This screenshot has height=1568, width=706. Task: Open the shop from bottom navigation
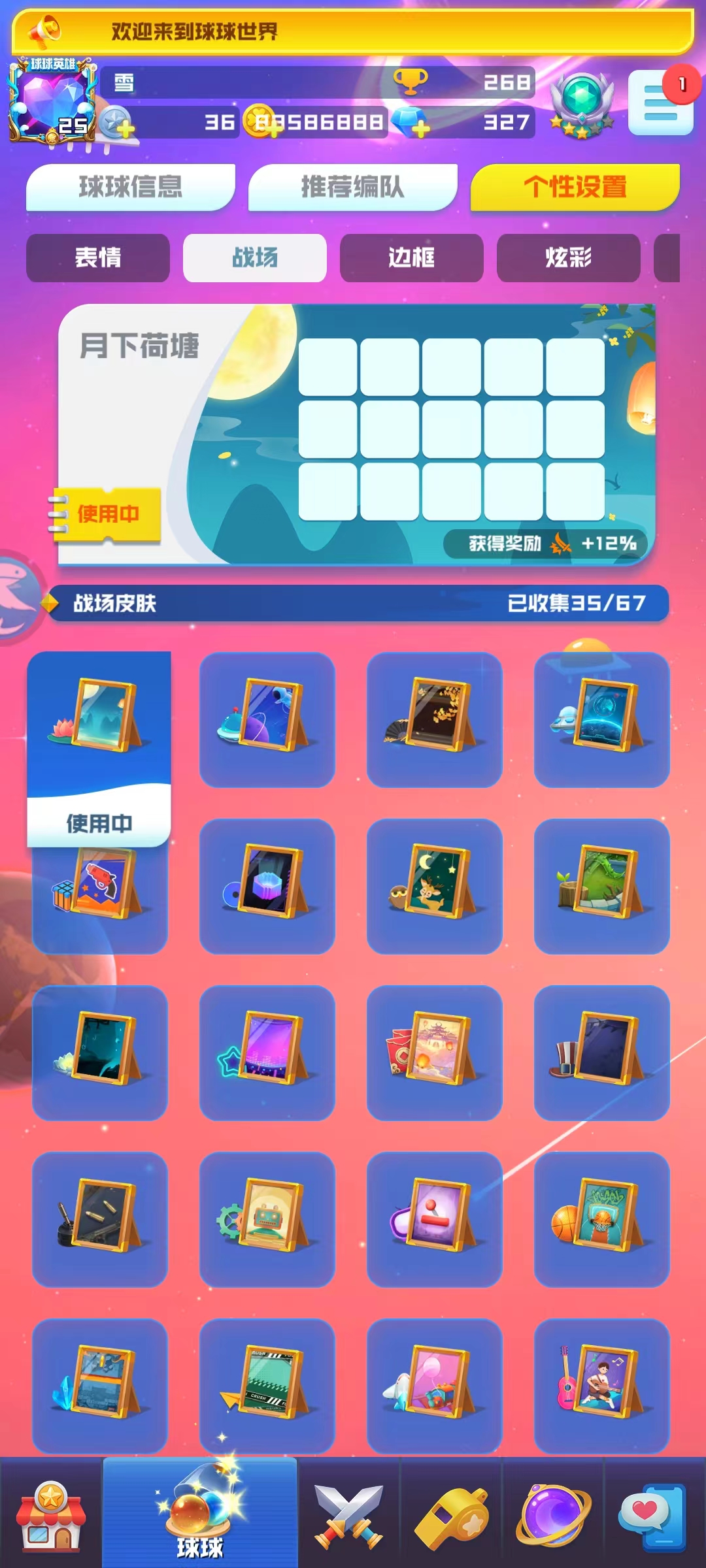click(x=51, y=1517)
